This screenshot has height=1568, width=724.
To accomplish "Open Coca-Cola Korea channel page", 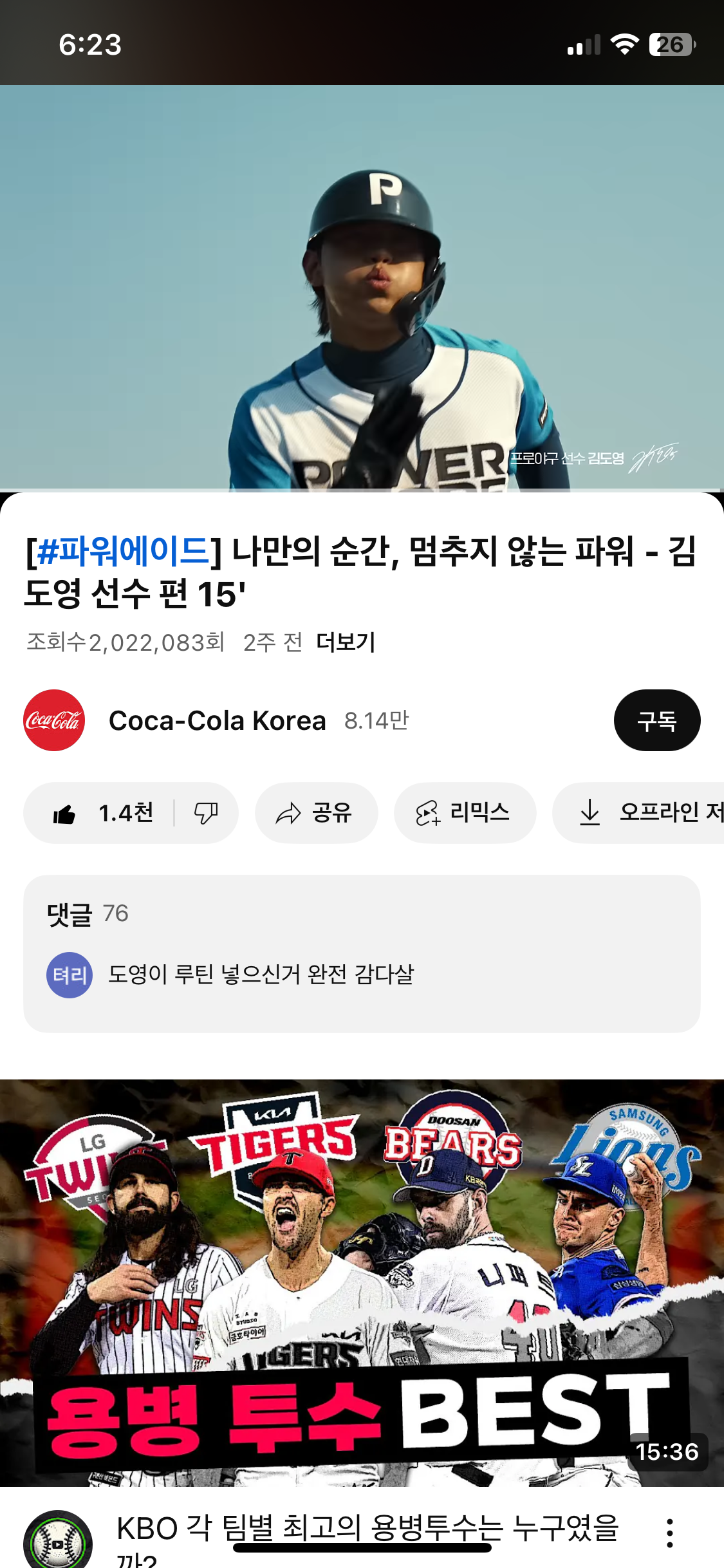I will tap(217, 721).
